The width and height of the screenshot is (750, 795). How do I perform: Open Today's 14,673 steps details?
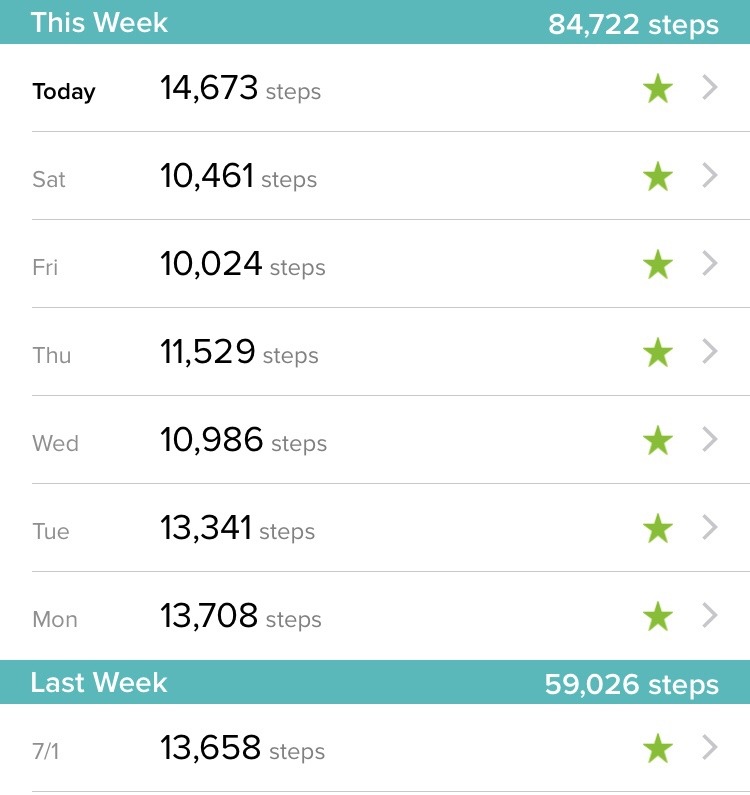pyautogui.click(x=375, y=89)
